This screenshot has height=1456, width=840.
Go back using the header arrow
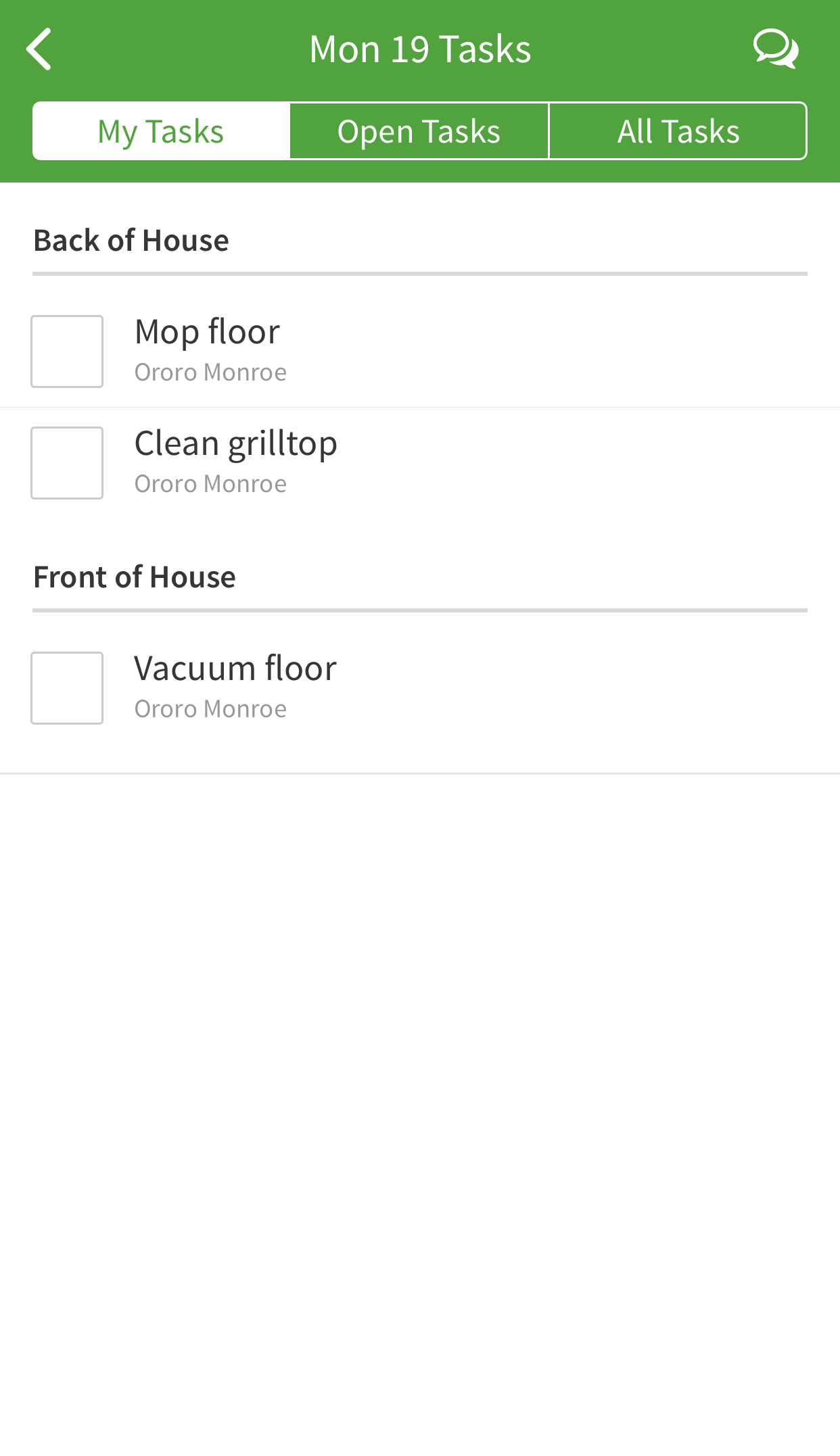(x=39, y=49)
